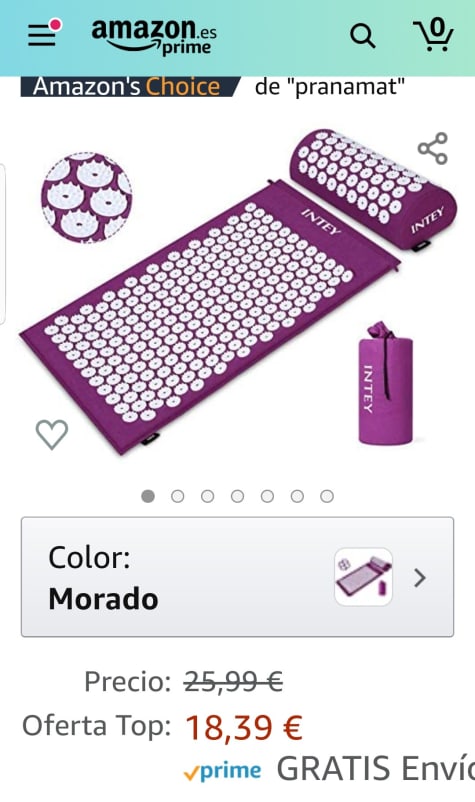
Task: Open the Color: Morado selector
Action: pos(237,577)
